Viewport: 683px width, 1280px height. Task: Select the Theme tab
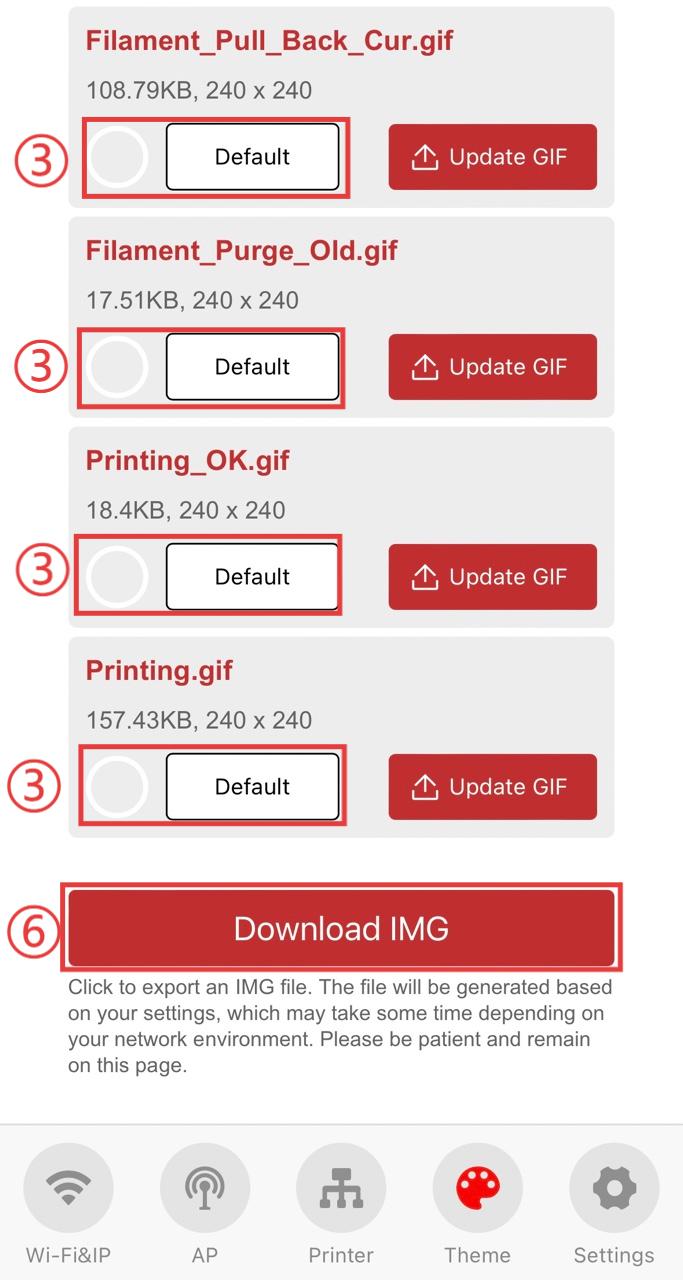(x=478, y=1205)
